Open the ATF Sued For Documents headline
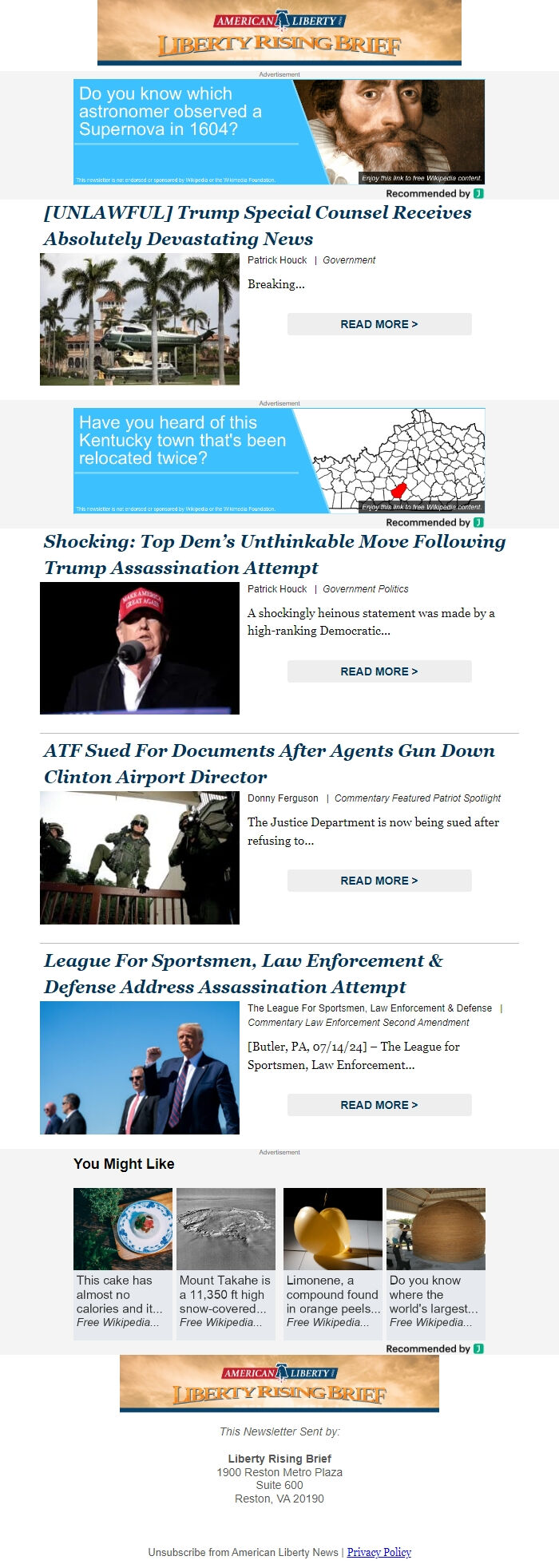The width and height of the screenshot is (559, 1568). pos(269,764)
